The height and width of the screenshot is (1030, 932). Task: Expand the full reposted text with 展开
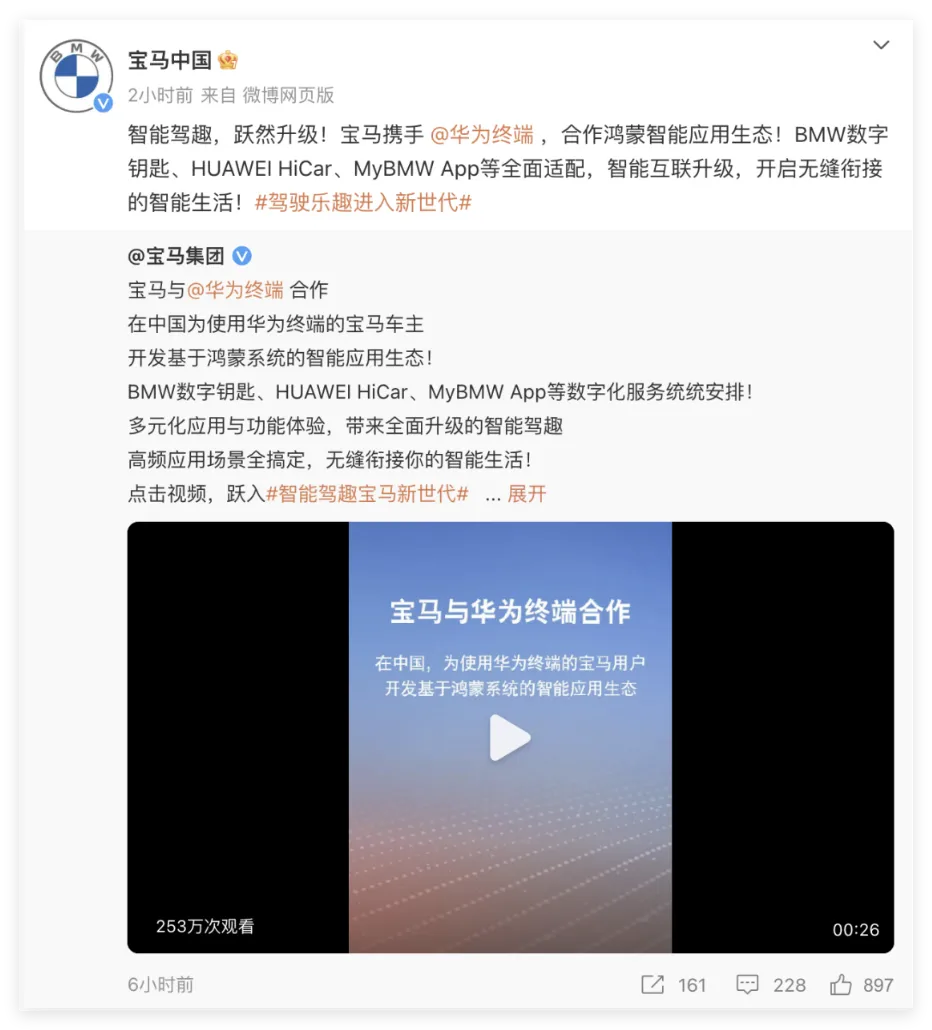[526, 494]
